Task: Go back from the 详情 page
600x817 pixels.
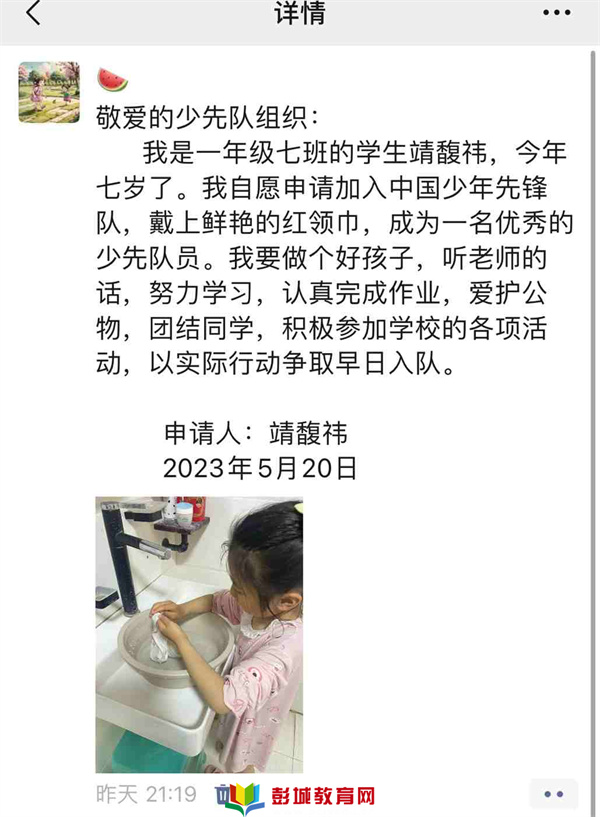Action: (x=34, y=15)
